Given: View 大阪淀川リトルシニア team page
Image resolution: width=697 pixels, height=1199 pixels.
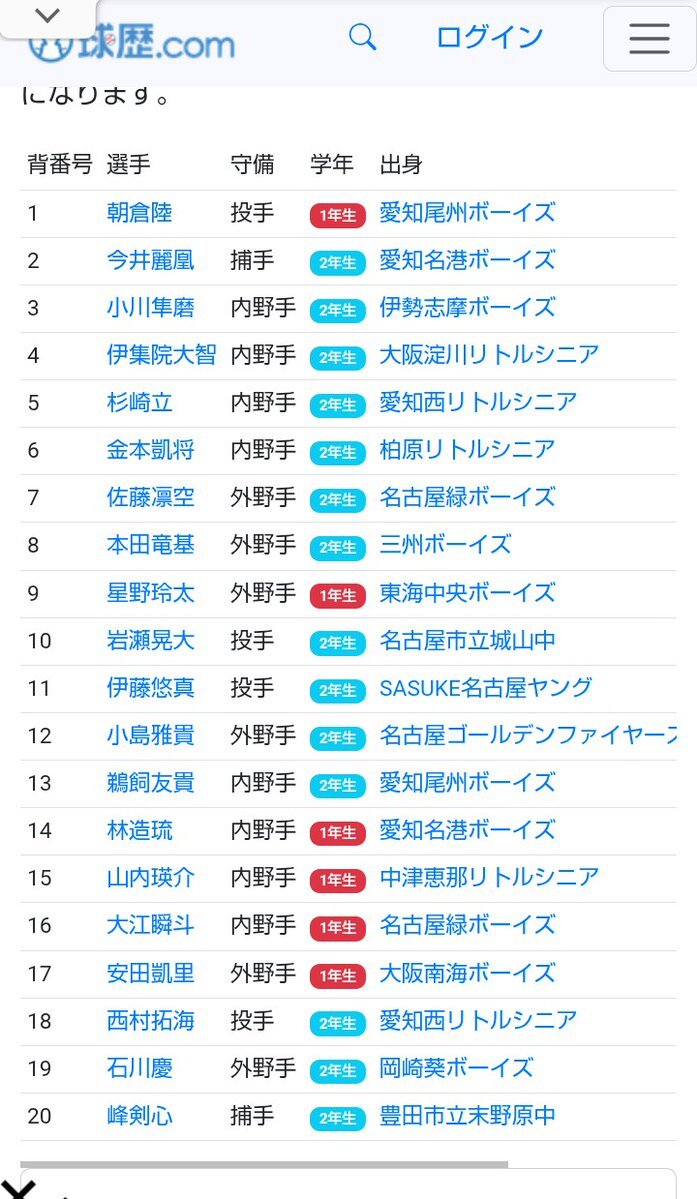Looking at the screenshot, I should click(x=489, y=355).
